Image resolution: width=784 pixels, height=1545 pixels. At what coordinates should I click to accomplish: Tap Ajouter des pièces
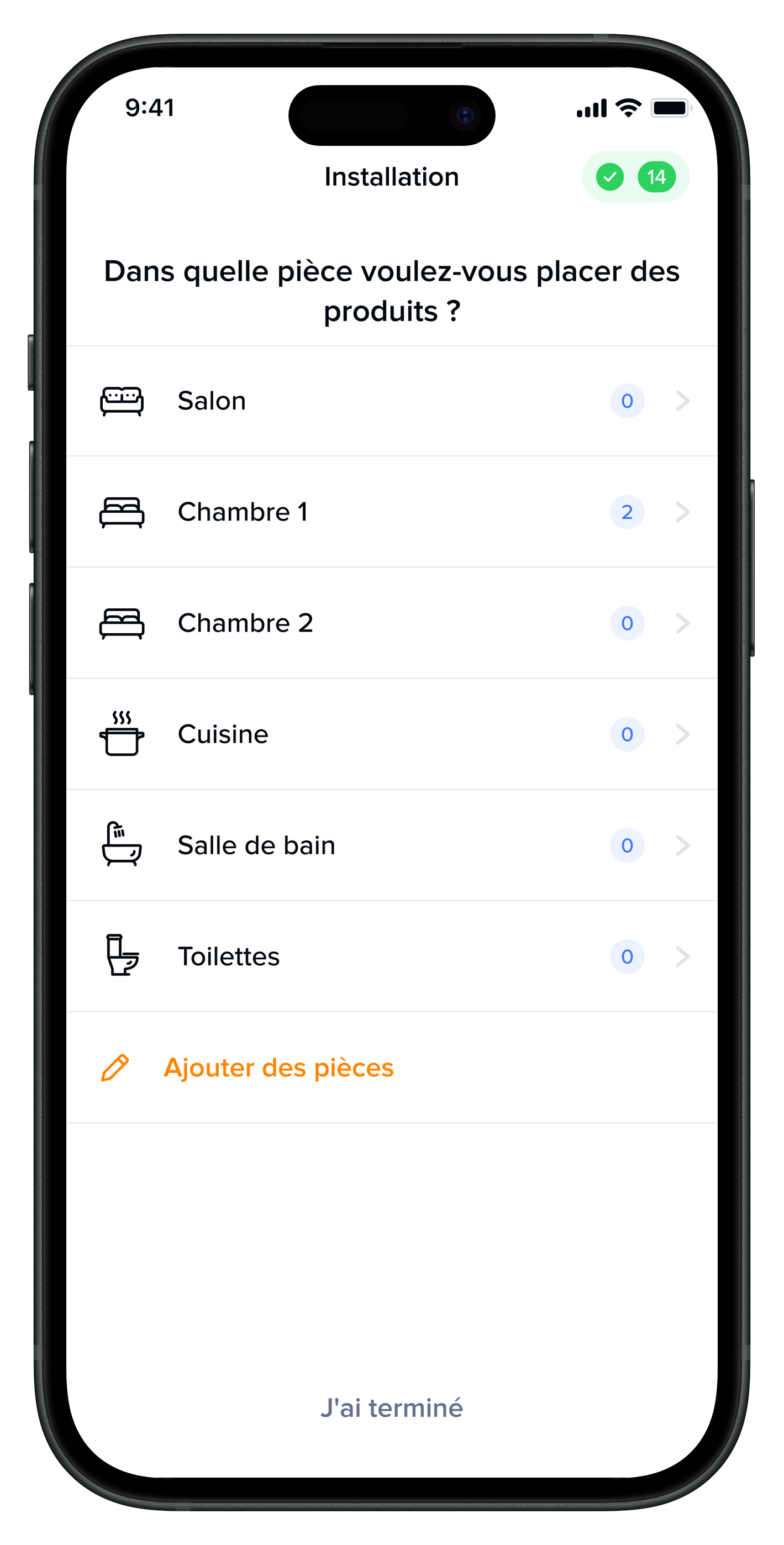(278, 1068)
